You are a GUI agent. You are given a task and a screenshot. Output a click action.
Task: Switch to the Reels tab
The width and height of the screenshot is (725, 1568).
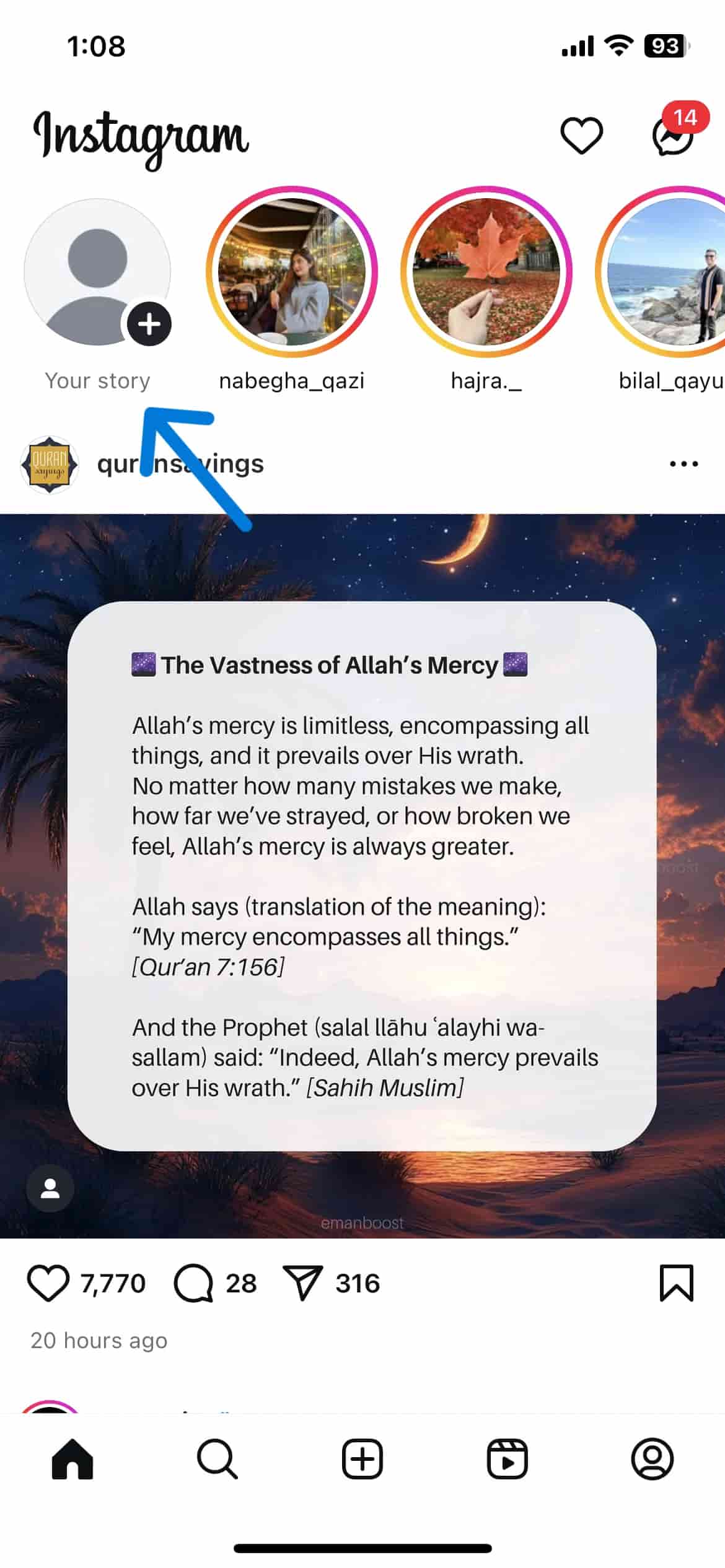point(507,1459)
